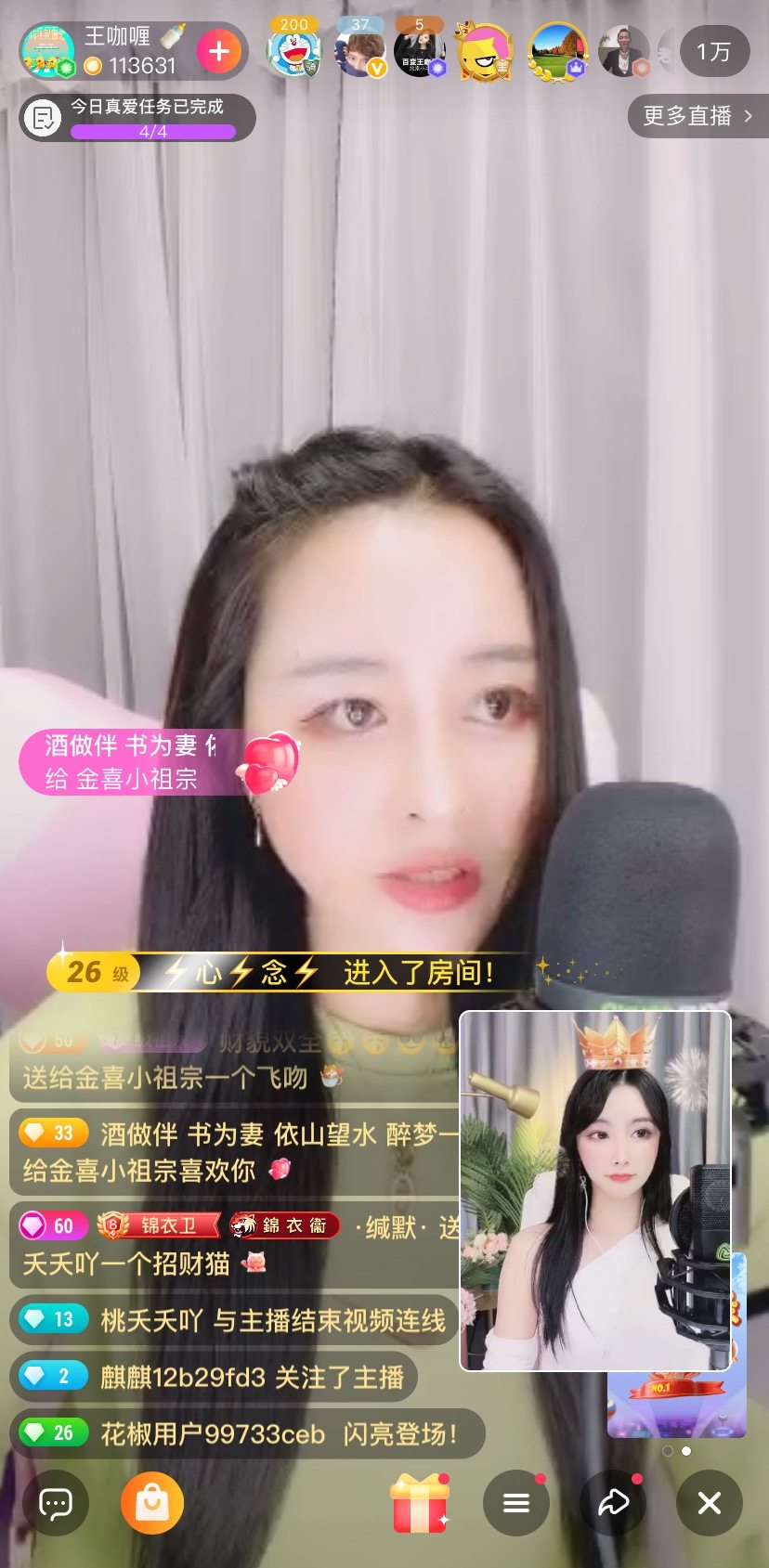Open the linked guest's video window
Viewport: 769px width, 1568px height.
pos(595,1191)
